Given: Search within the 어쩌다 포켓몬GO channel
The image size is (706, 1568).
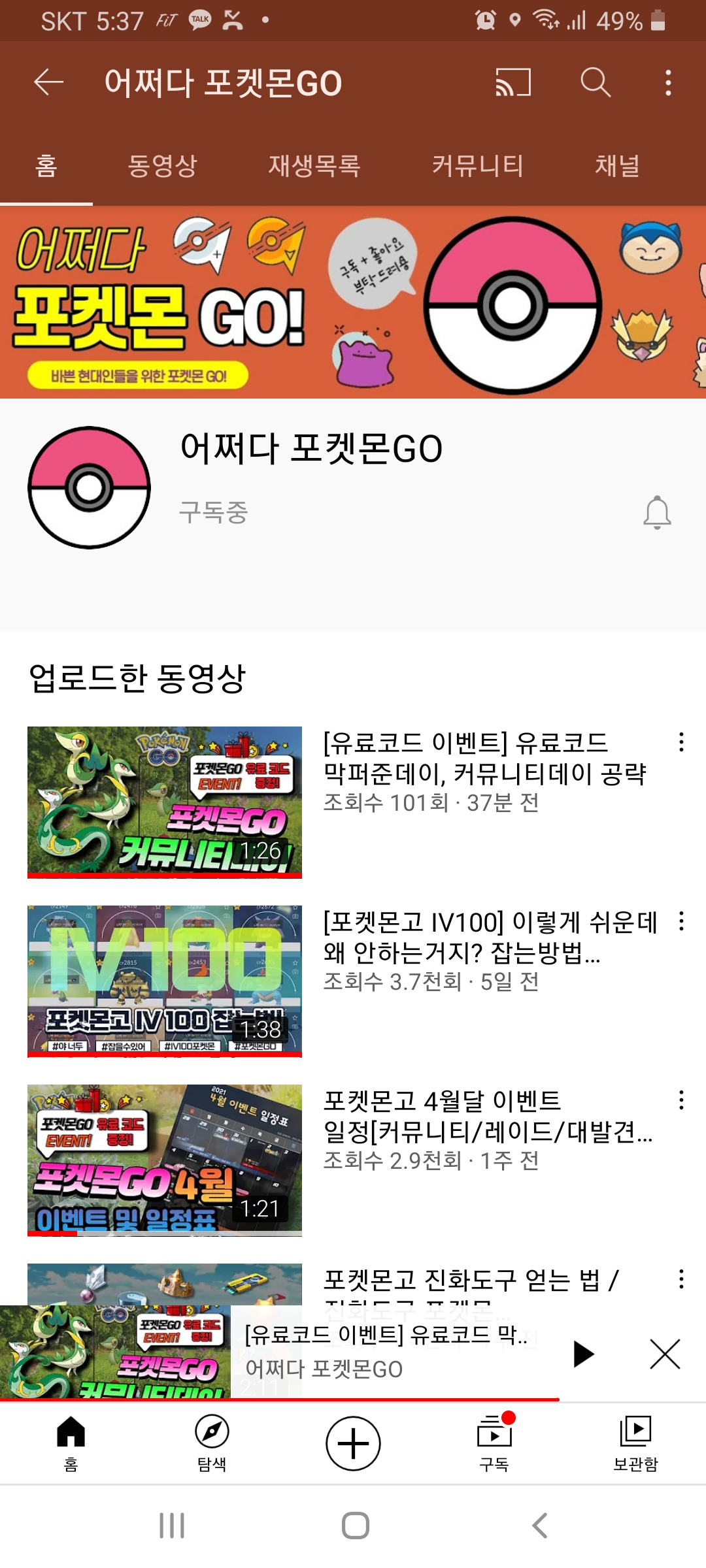Looking at the screenshot, I should pos(595,83).
